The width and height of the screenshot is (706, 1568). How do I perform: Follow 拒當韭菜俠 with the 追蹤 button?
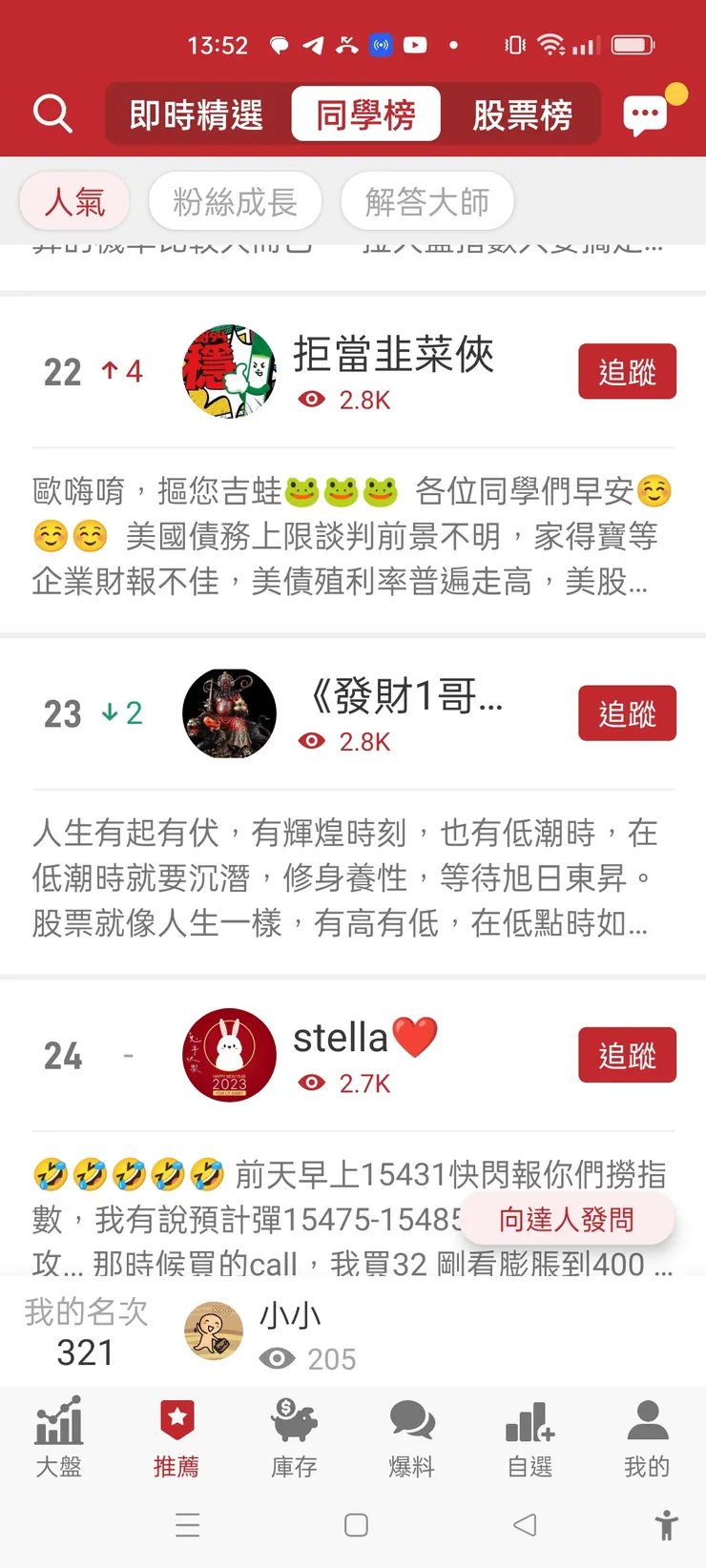[627, 372]
